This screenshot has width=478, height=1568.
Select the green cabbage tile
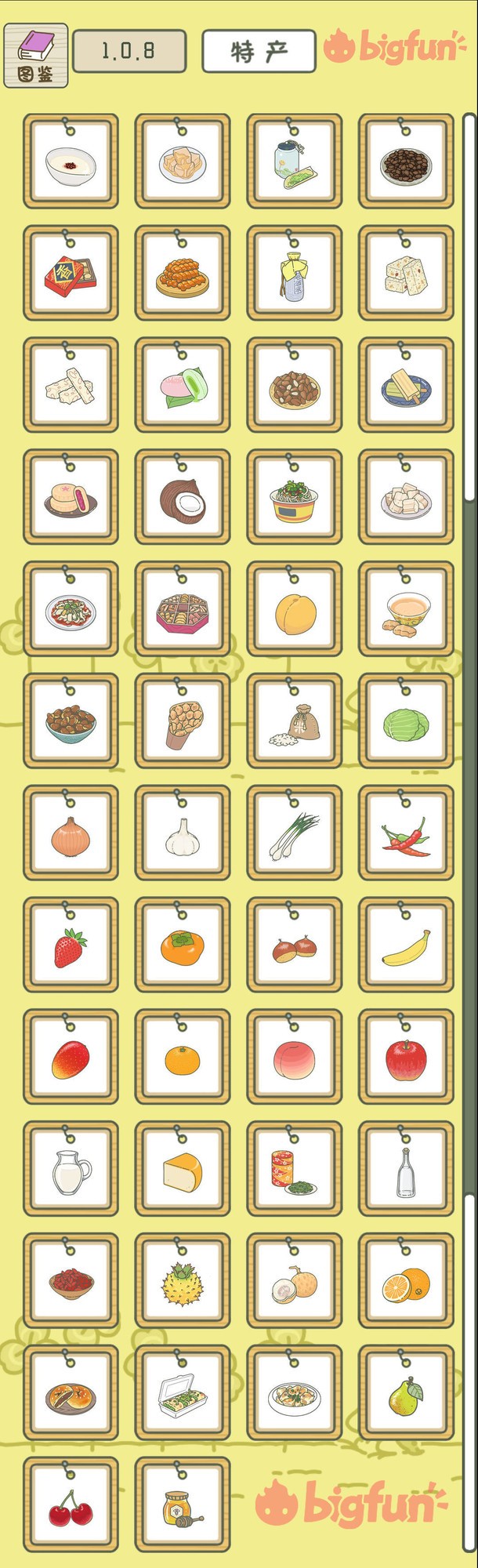(x=406, y=723)
